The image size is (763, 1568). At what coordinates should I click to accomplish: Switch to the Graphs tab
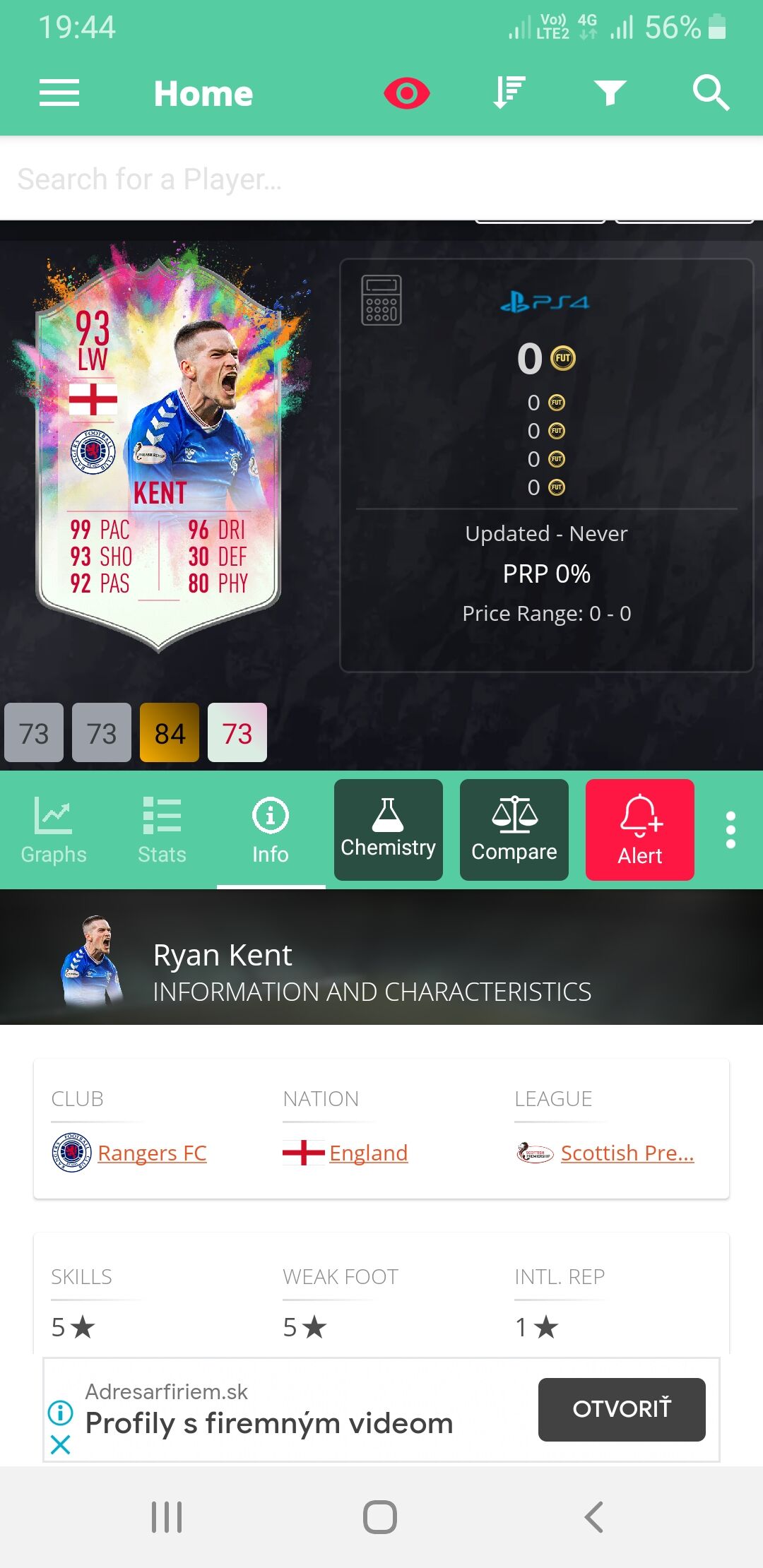coord(54,831)
